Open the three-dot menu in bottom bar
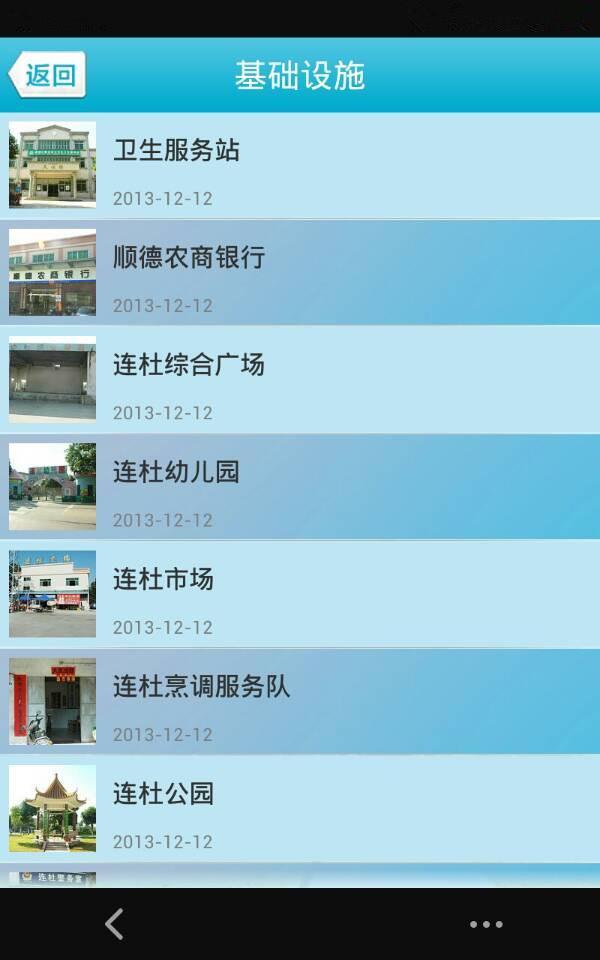 [486, 924]
